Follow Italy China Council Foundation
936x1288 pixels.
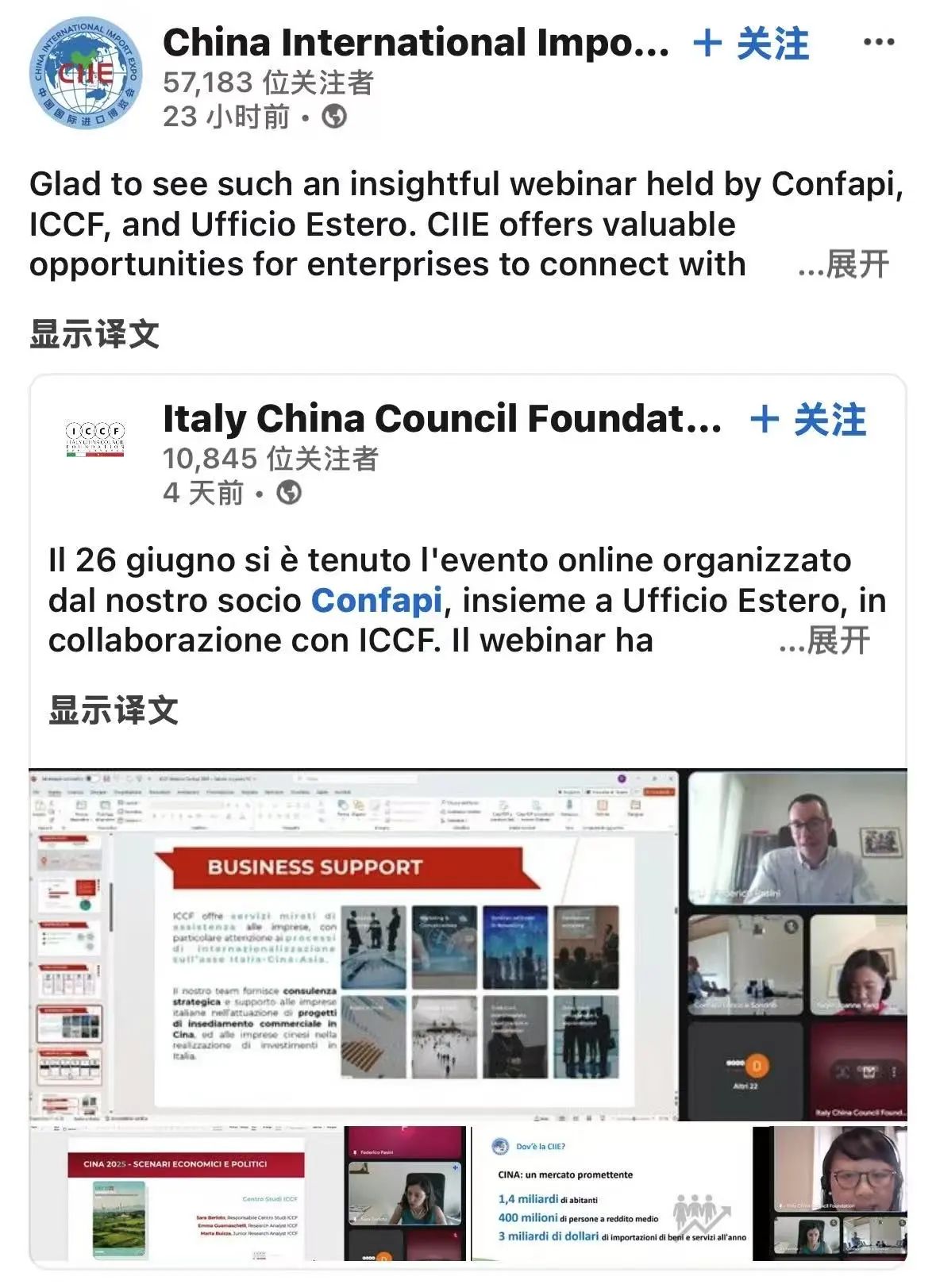pos(808,420)
